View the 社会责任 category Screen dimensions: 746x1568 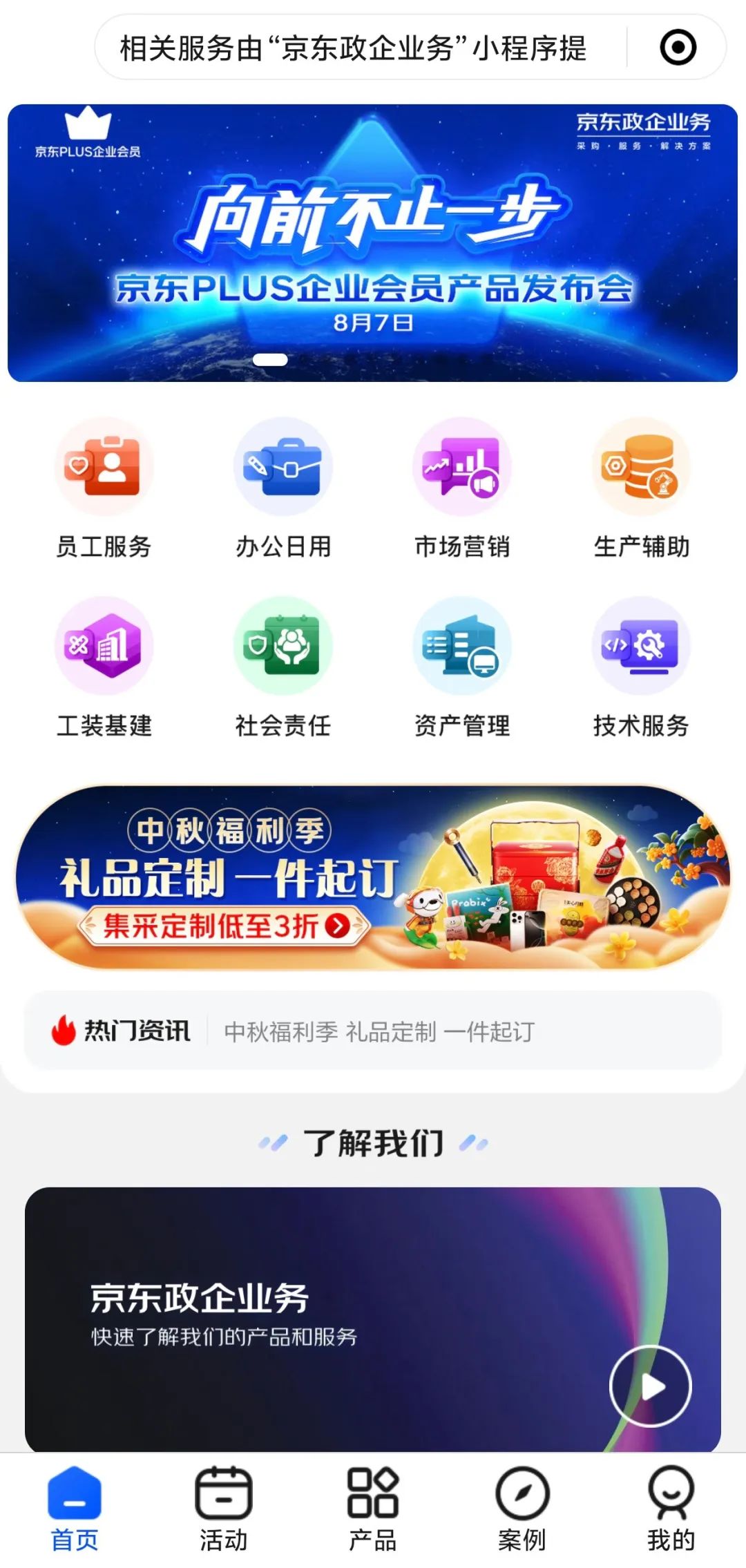[283, 668]
